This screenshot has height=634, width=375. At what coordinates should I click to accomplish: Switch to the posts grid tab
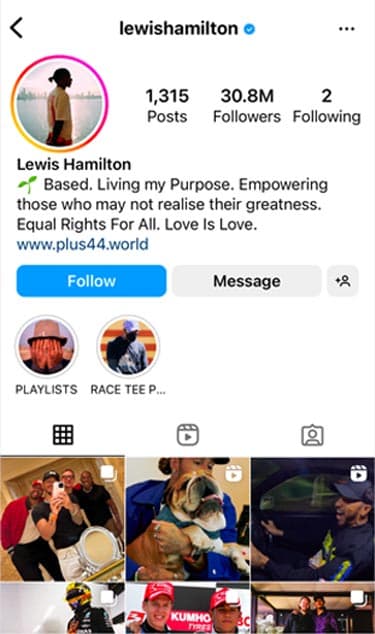63,435
